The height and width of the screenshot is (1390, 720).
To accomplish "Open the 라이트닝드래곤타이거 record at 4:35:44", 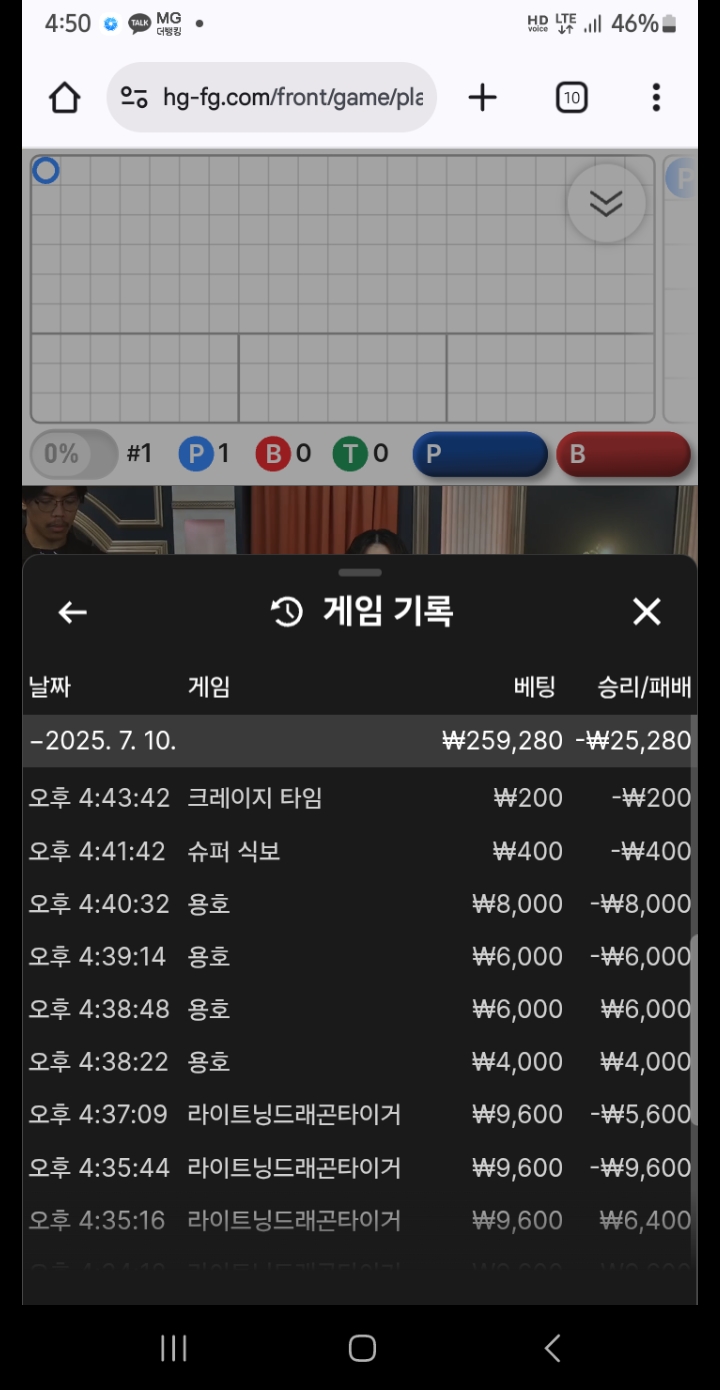I will tap(357, 1167).
